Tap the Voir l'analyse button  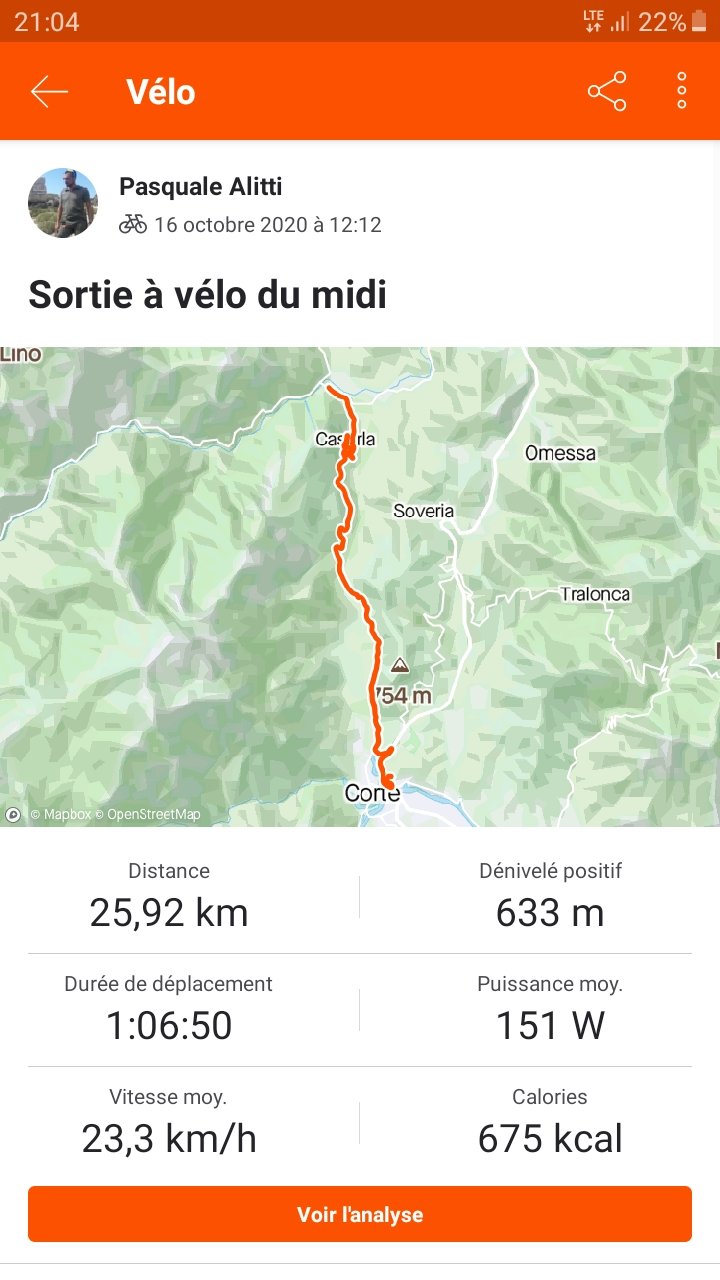point(360,1214)
